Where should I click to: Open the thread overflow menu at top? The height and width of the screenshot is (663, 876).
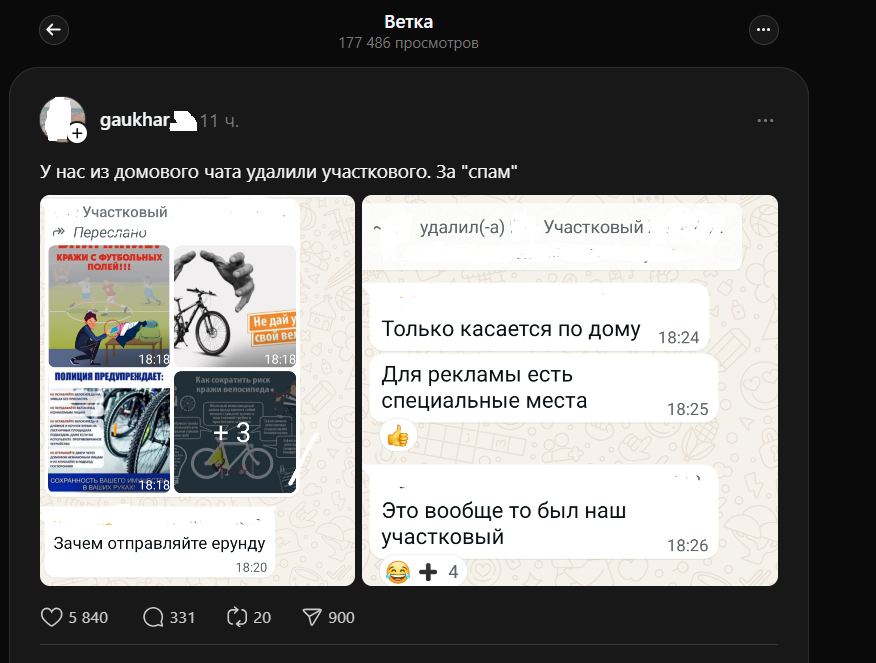click(764, 30)
